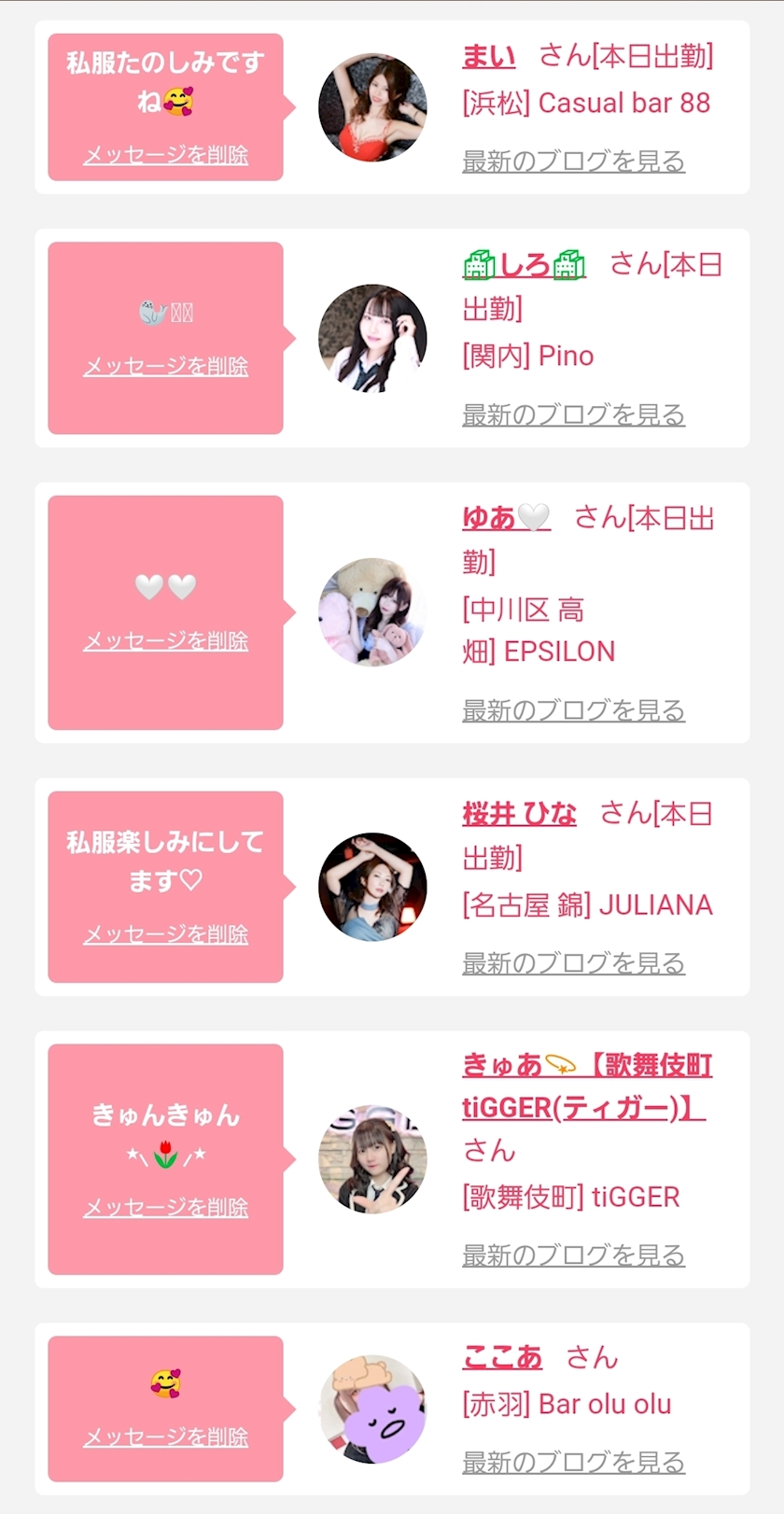This screenshot has width=784, height=1514.
Task: Delete the message sent to しろ
Action: tap(166, 366)
